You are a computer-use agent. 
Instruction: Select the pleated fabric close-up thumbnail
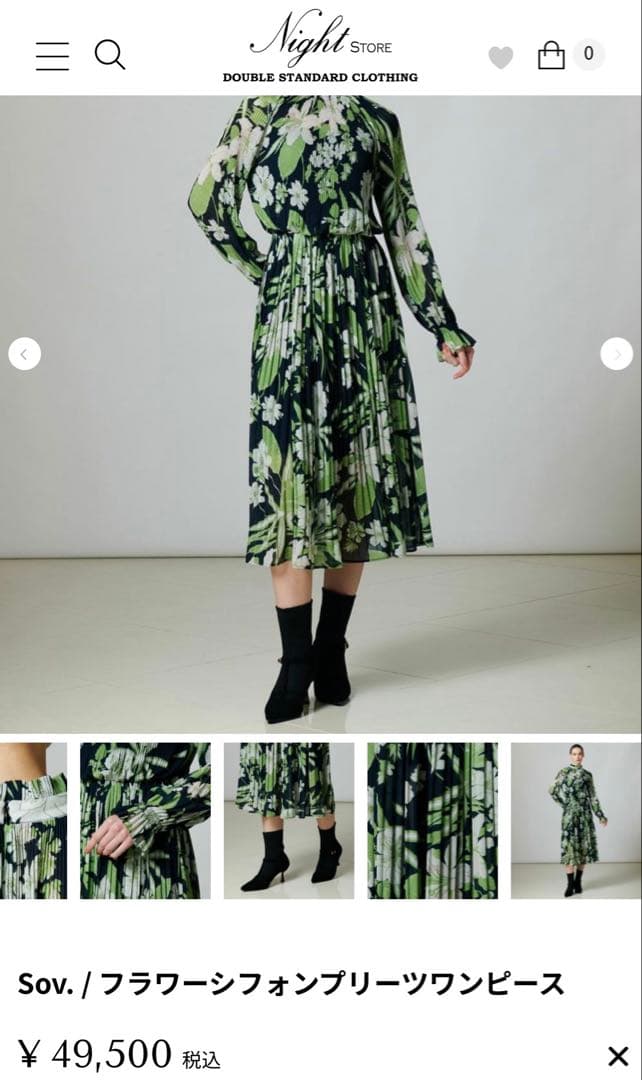pyautogui.click(x=432, y=820)
